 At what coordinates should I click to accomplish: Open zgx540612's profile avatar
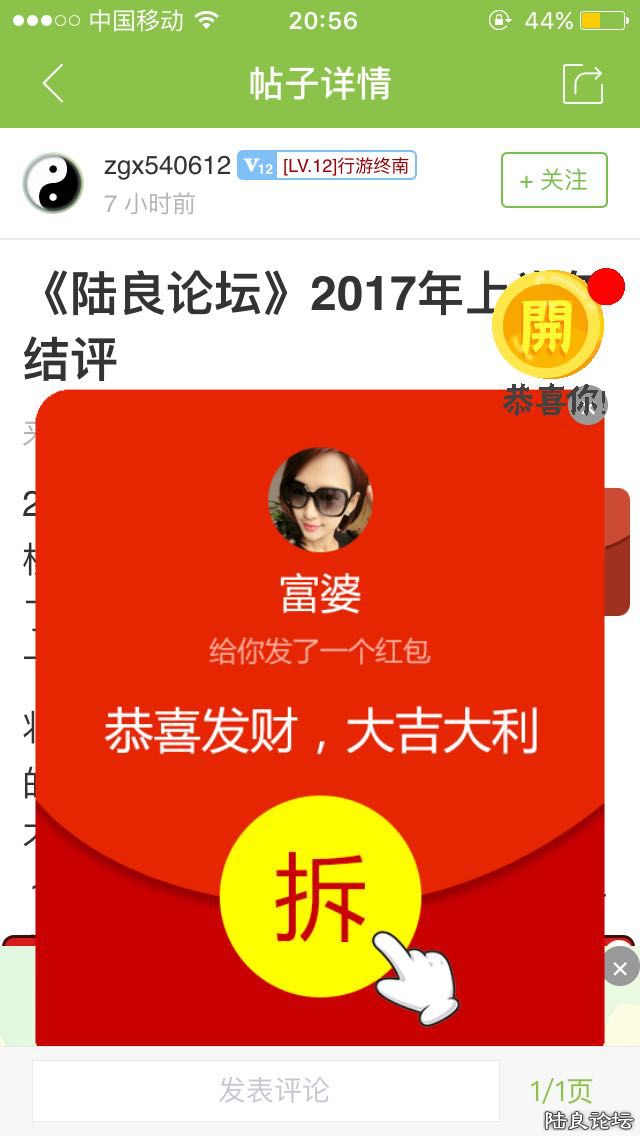tap(52, 183)
